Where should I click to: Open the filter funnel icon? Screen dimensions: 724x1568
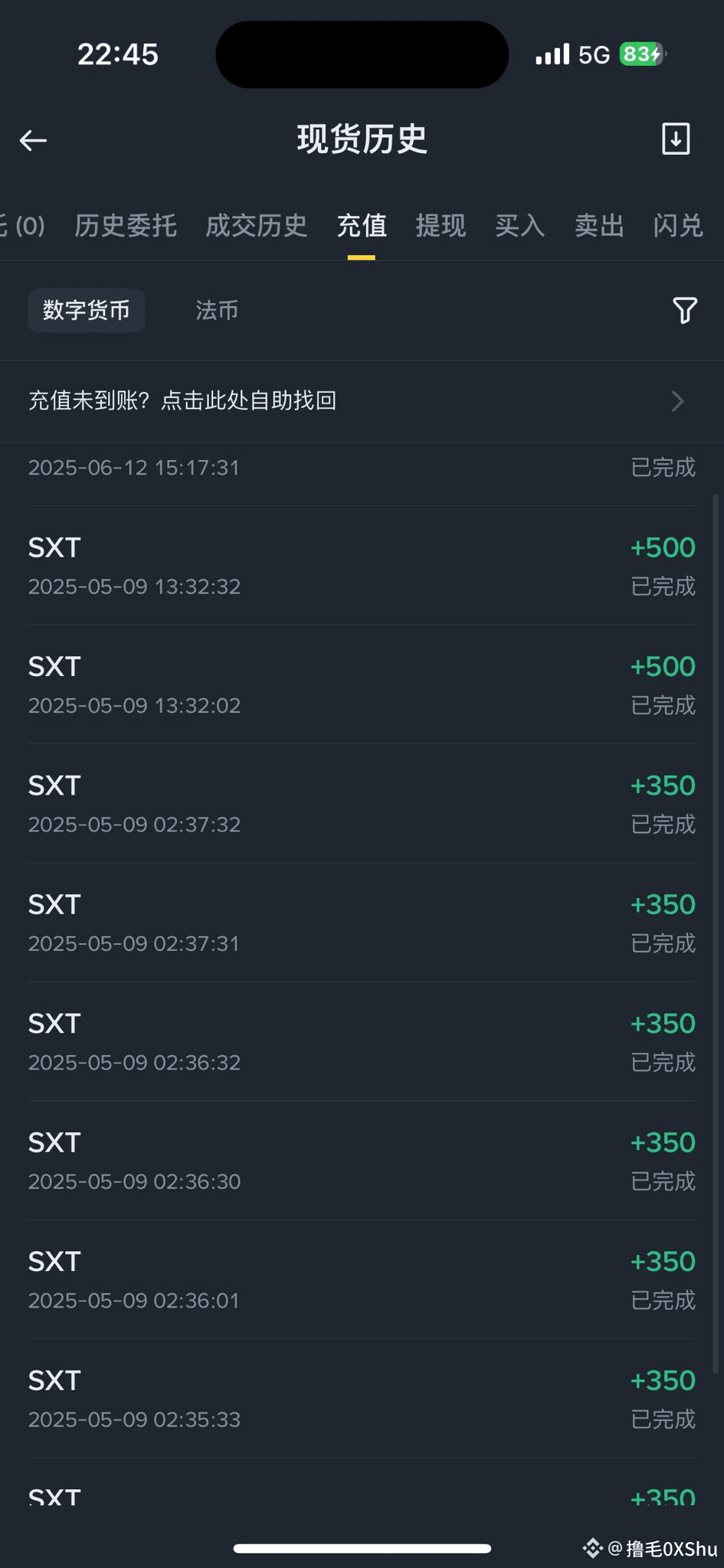point(684,310)
